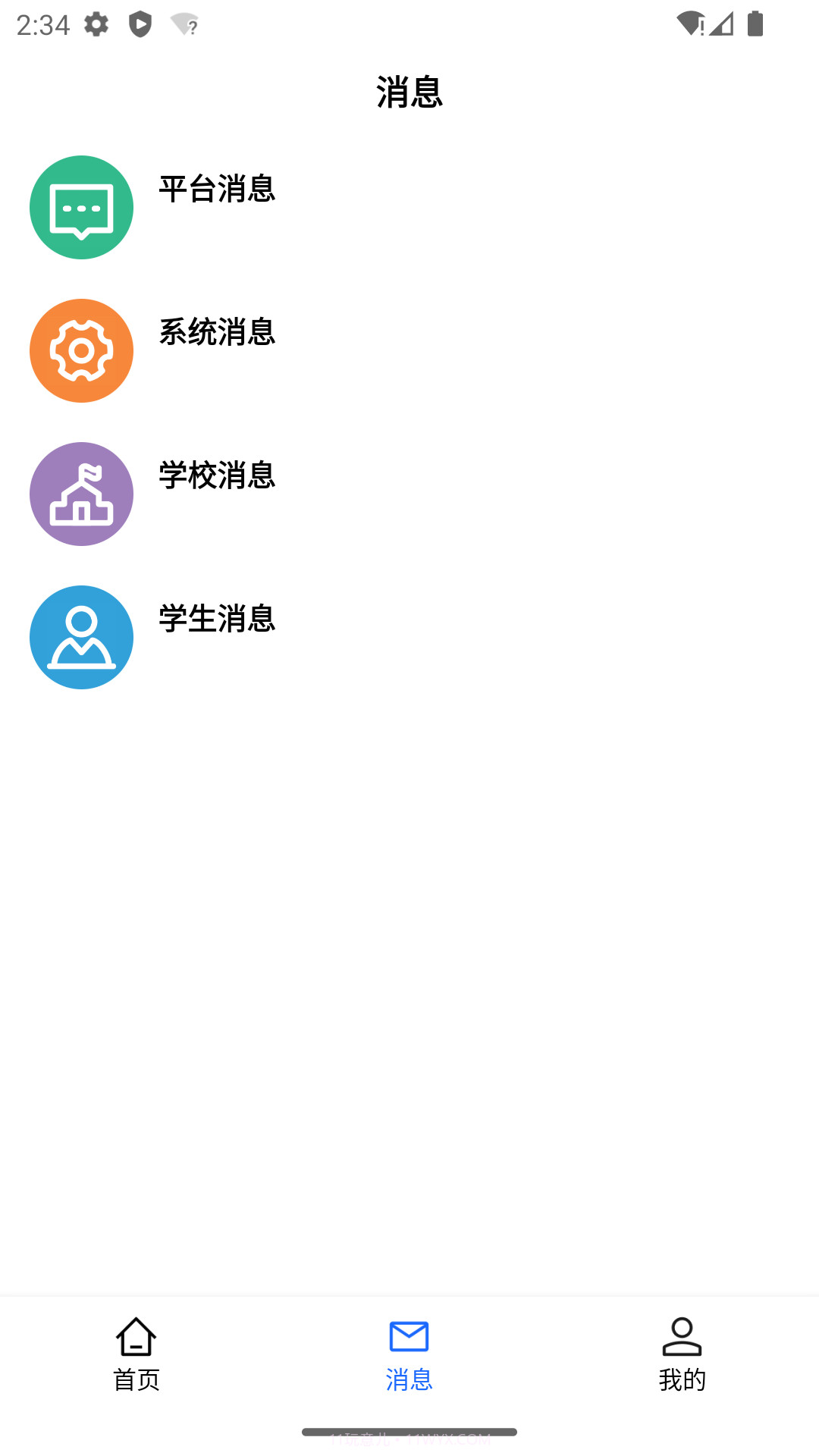Screen dimensions: 819x1456
Task: Tap the 消息 page title
Action: coord(409,93)
